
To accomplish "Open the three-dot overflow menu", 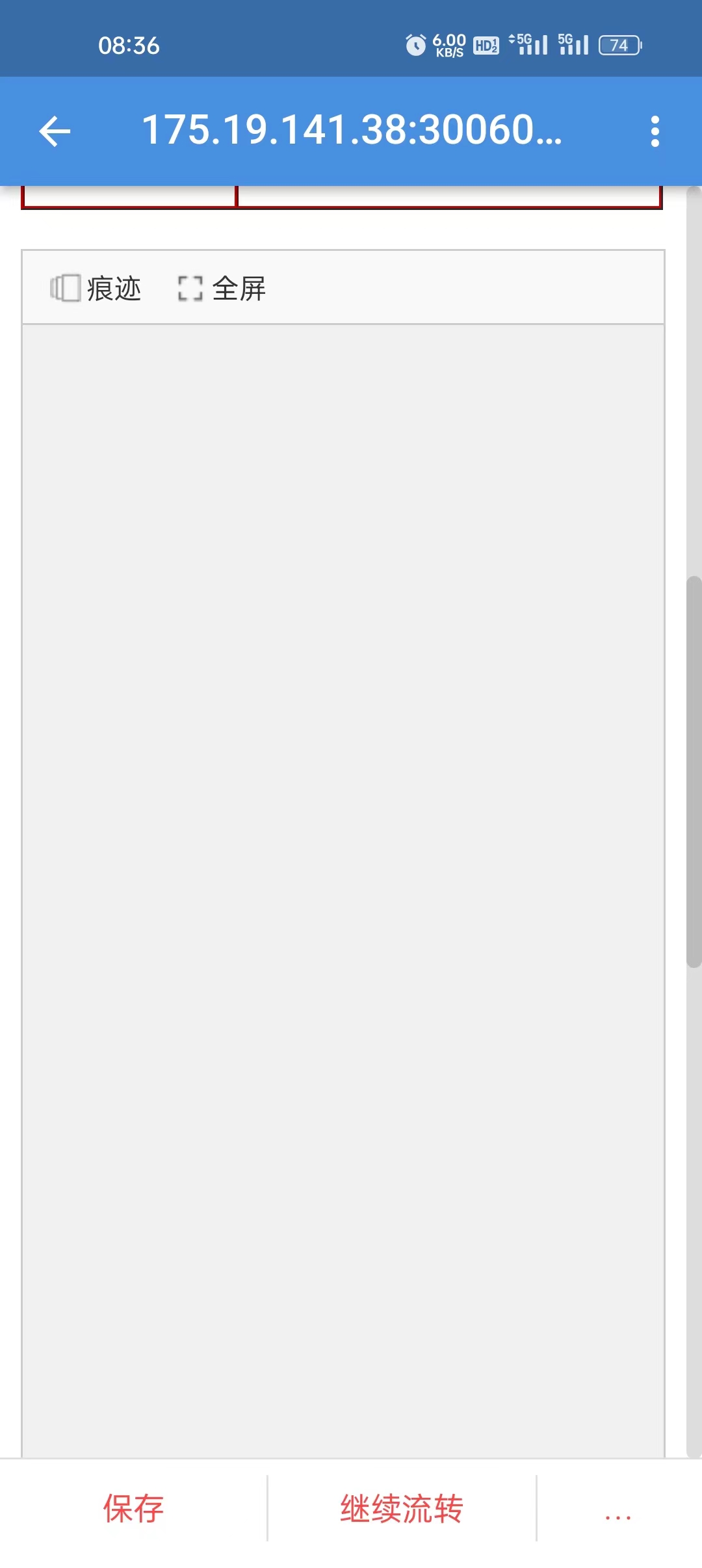I will [x=655, y=131].
